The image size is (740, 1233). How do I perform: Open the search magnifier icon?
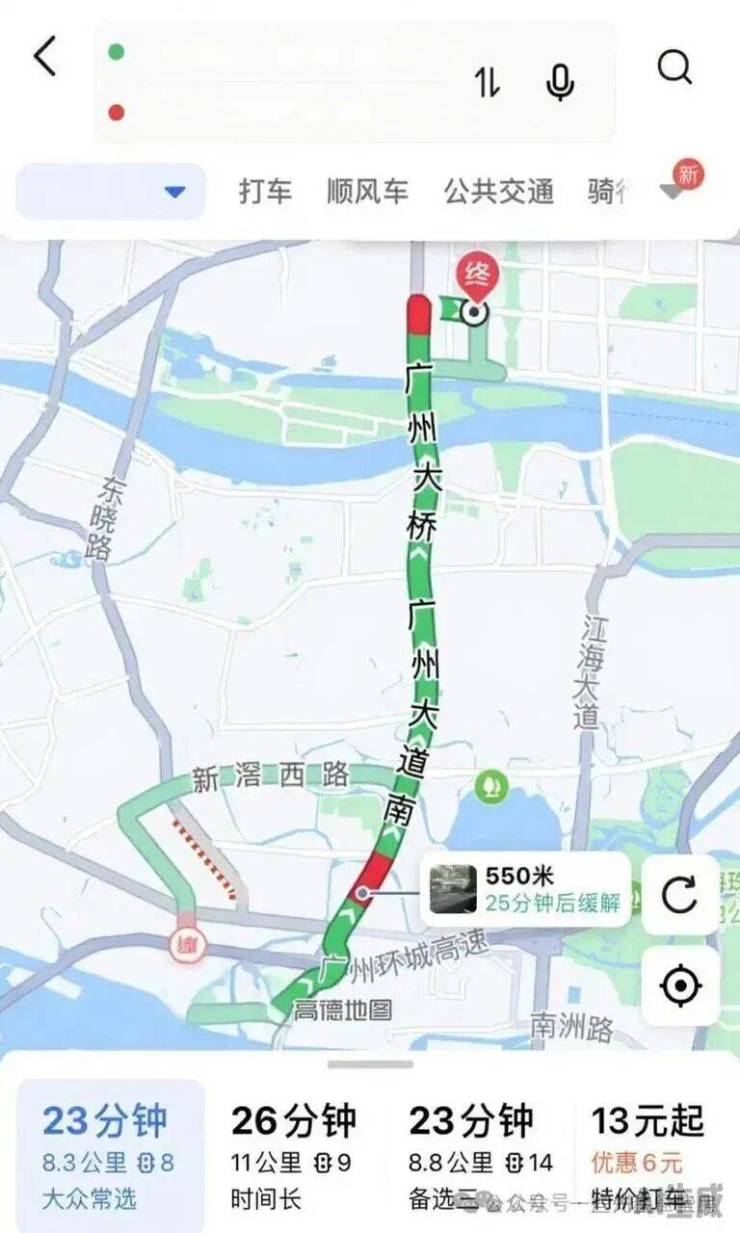675,68
